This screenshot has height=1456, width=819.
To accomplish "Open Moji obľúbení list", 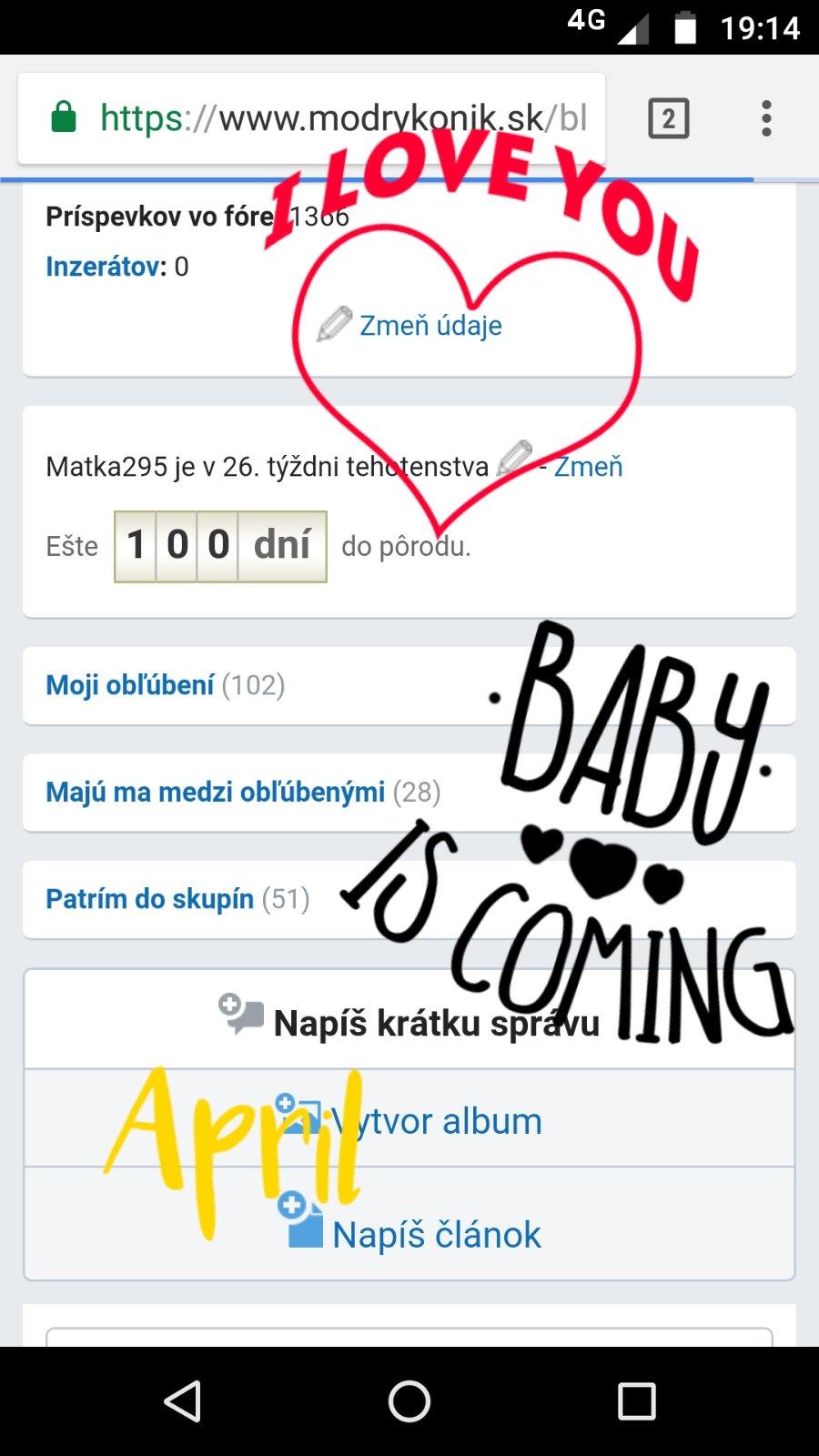I will pyautogui.click(x=131, y=685).
